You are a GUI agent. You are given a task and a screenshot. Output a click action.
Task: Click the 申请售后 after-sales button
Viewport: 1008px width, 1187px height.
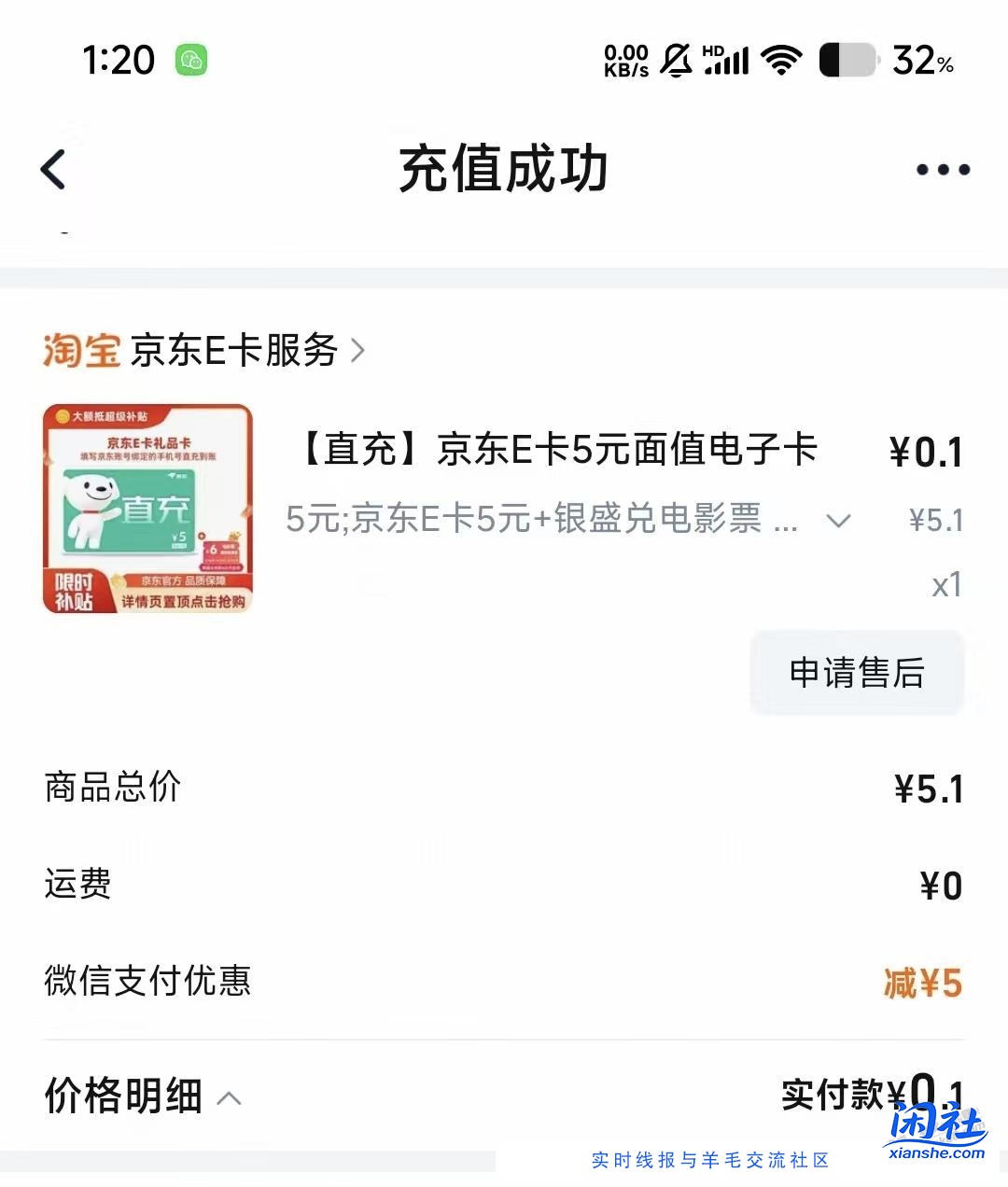856,672
